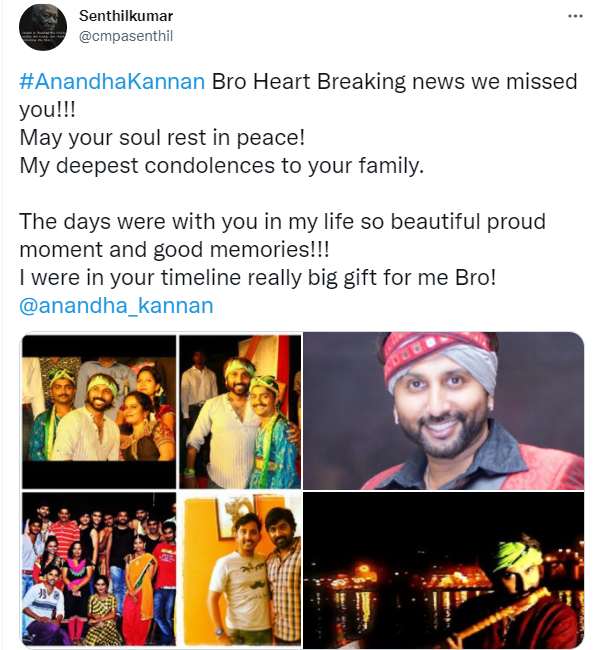This screenshot has width=600, height=650.
Task: Open the night flute player photo
Action: pyautogui.click(x=443, y=568)
